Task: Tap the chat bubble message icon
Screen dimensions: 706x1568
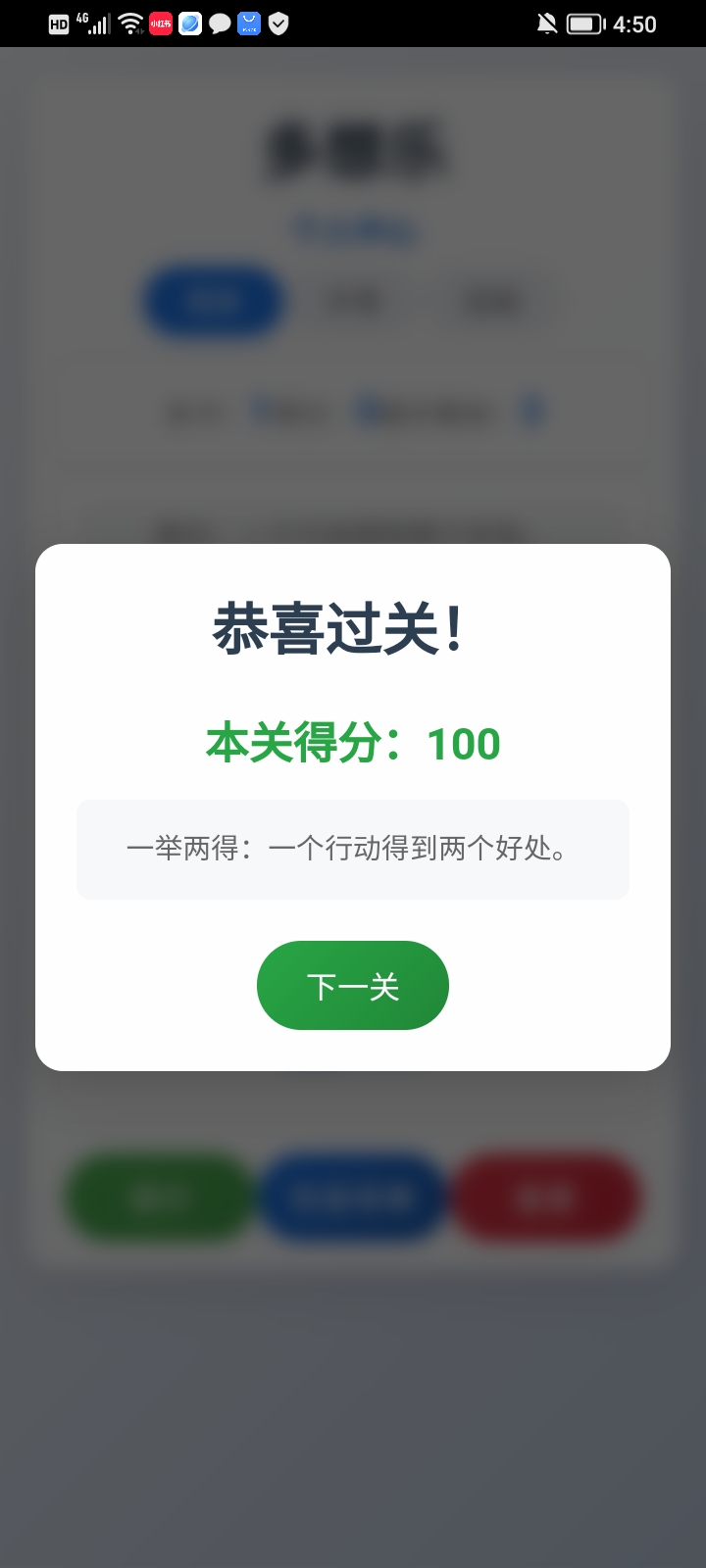Action: (x=221, y=23)
